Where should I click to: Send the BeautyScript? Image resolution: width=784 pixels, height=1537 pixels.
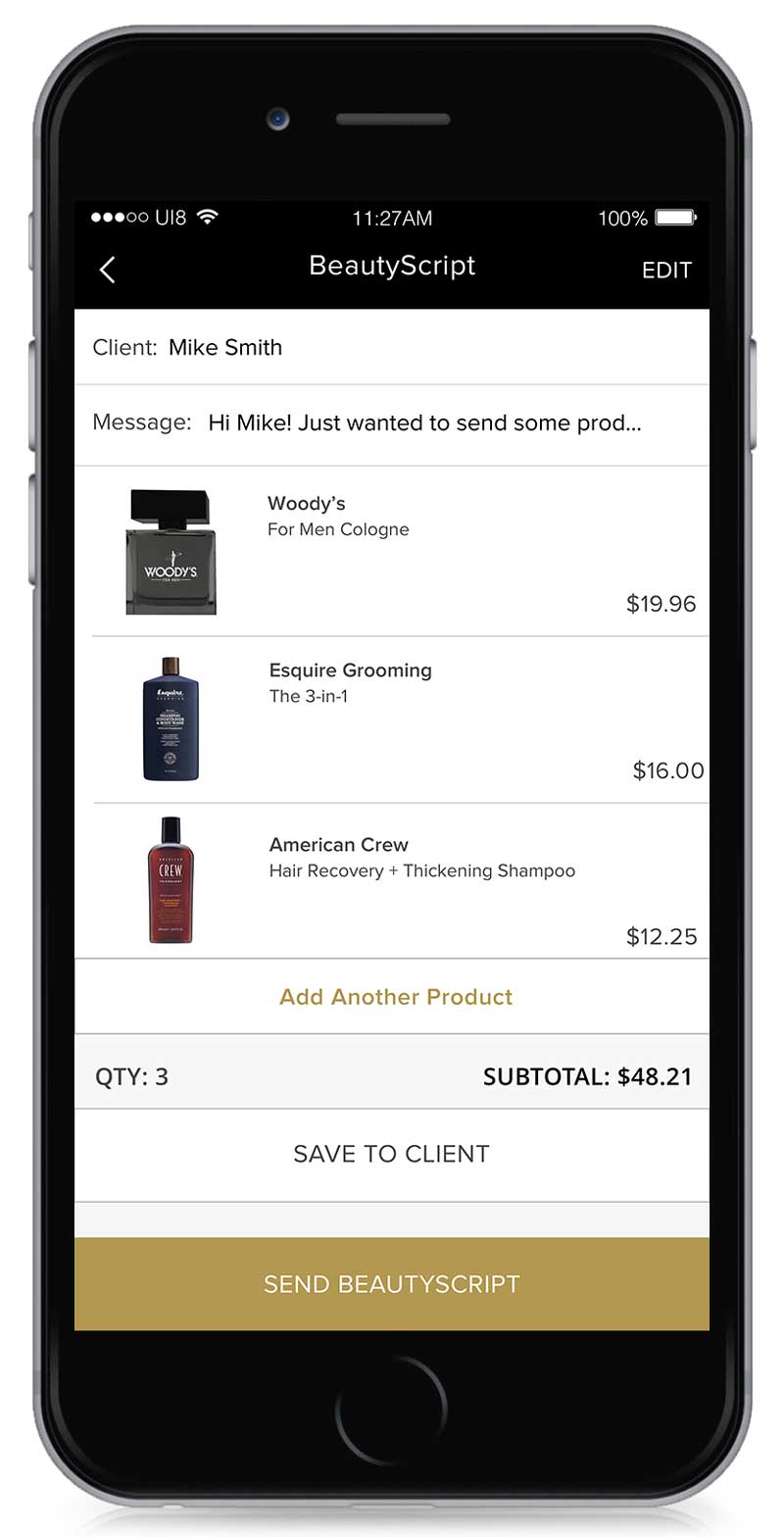pos(392,1284)
